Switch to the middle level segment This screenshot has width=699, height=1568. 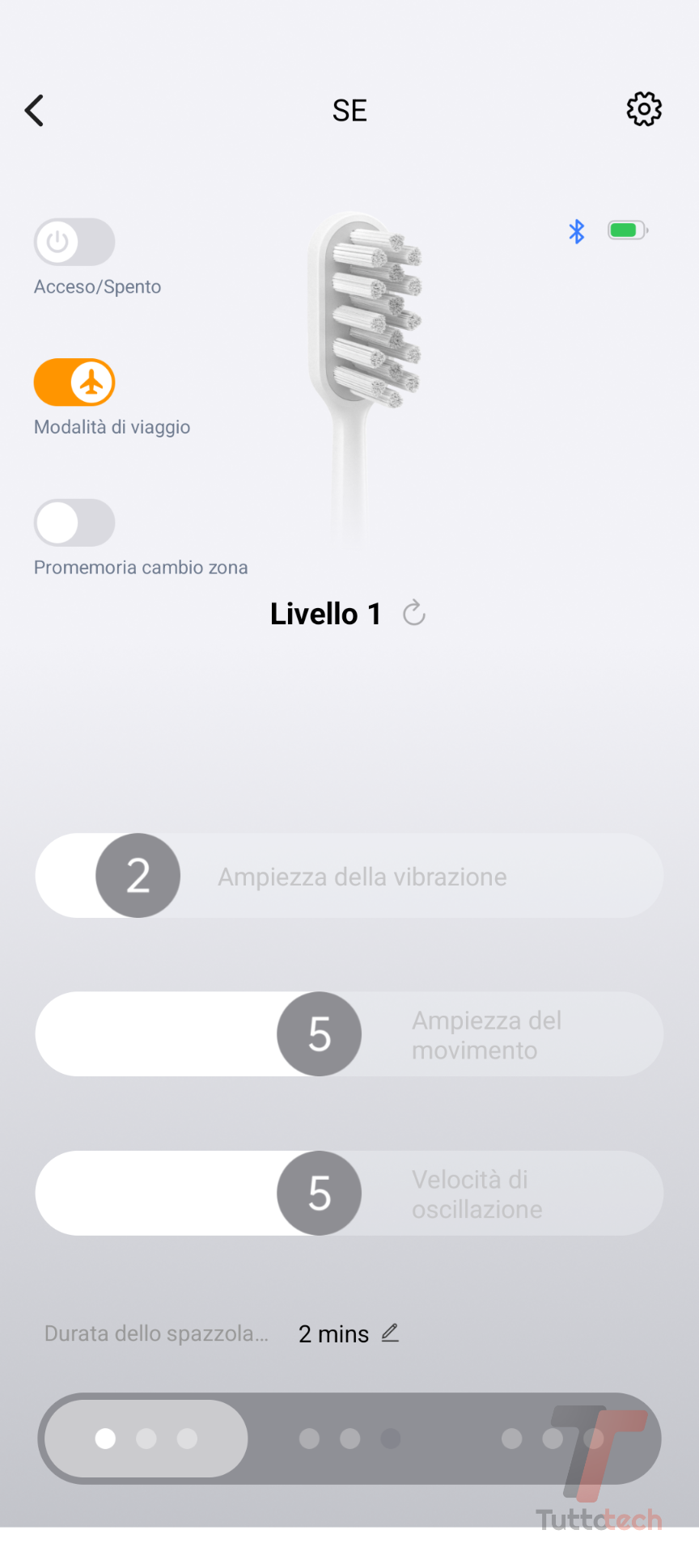[x=349, y=1439]
